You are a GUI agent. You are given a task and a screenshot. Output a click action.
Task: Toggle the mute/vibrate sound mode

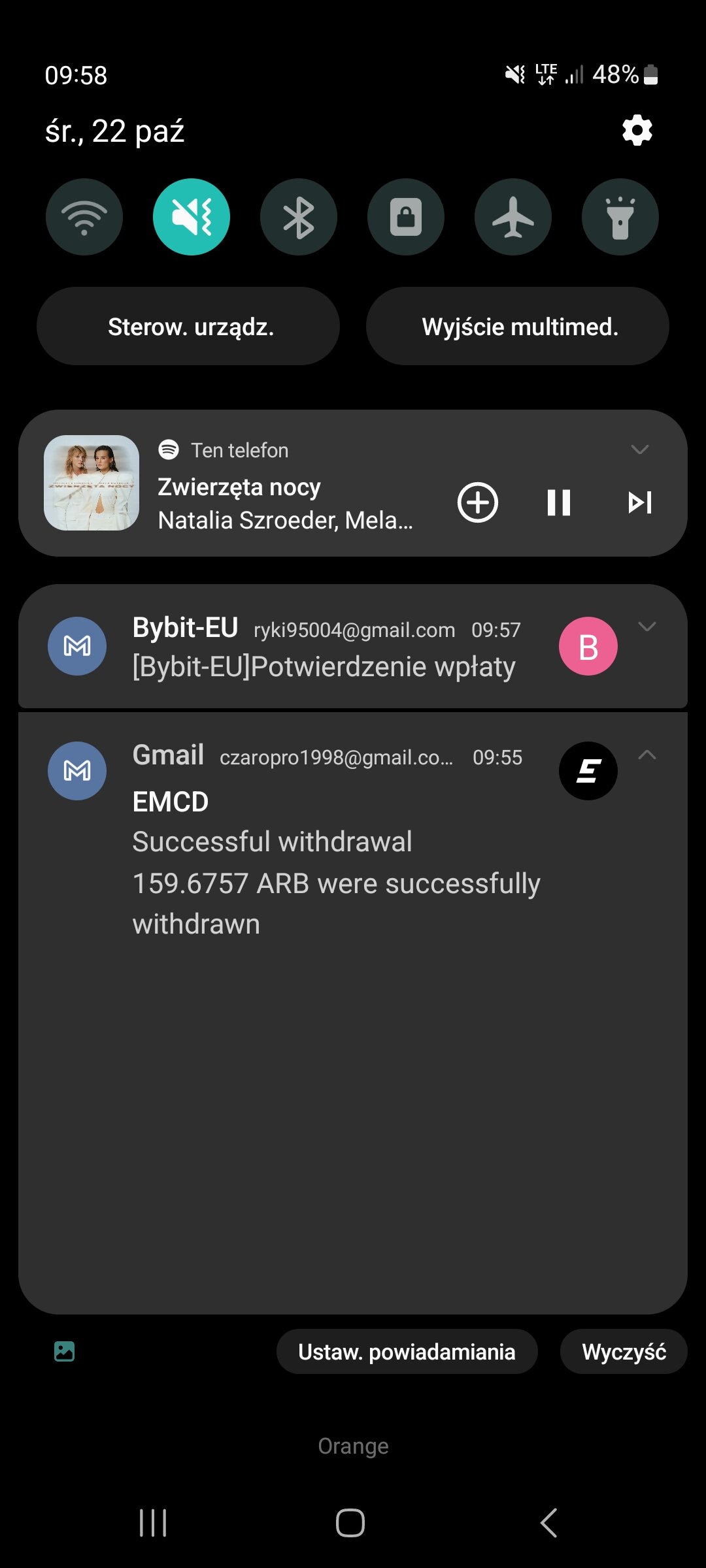point(192,217)
